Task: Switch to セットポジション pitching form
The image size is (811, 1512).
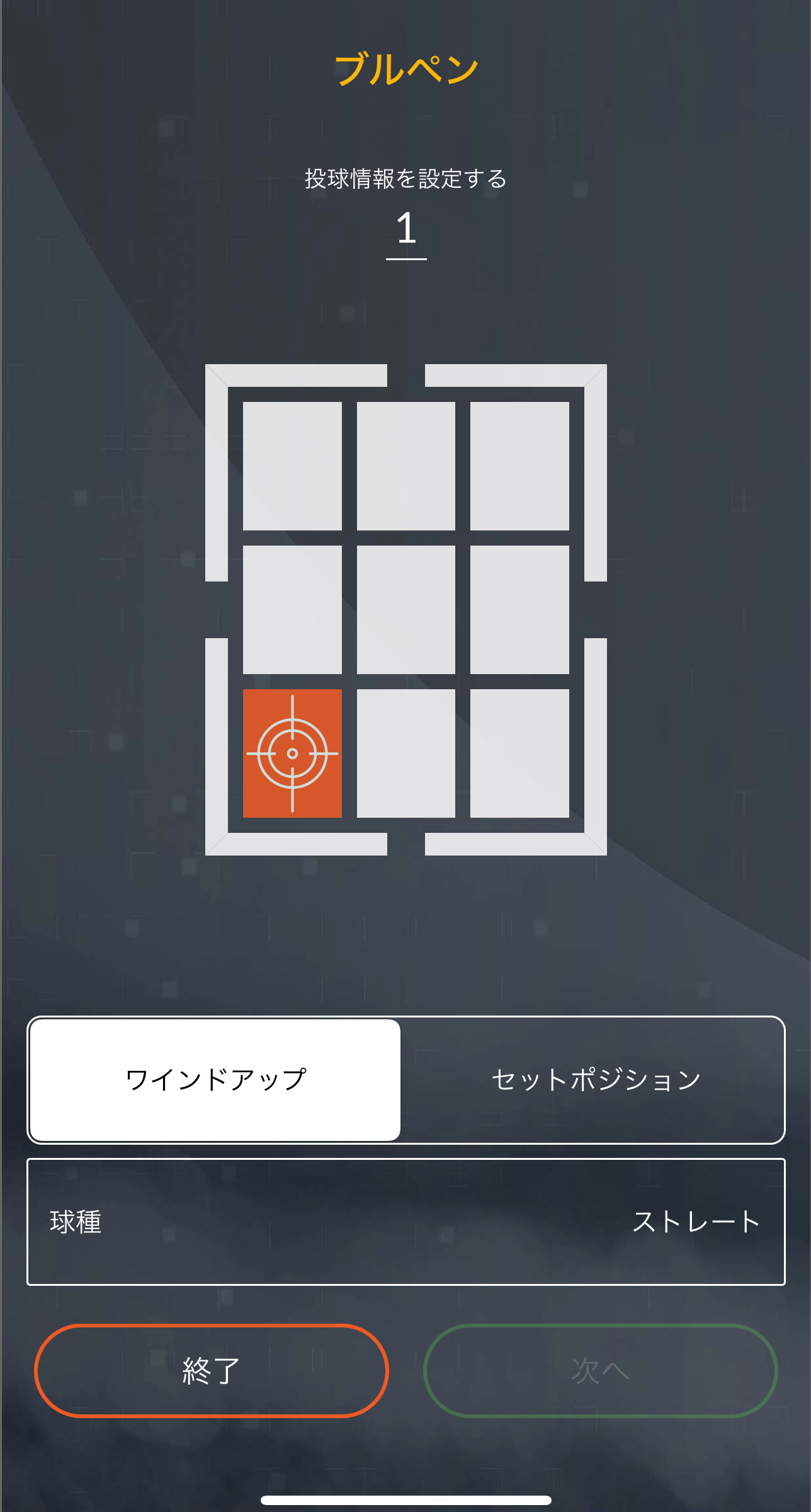Action: tap(595, 1080)
